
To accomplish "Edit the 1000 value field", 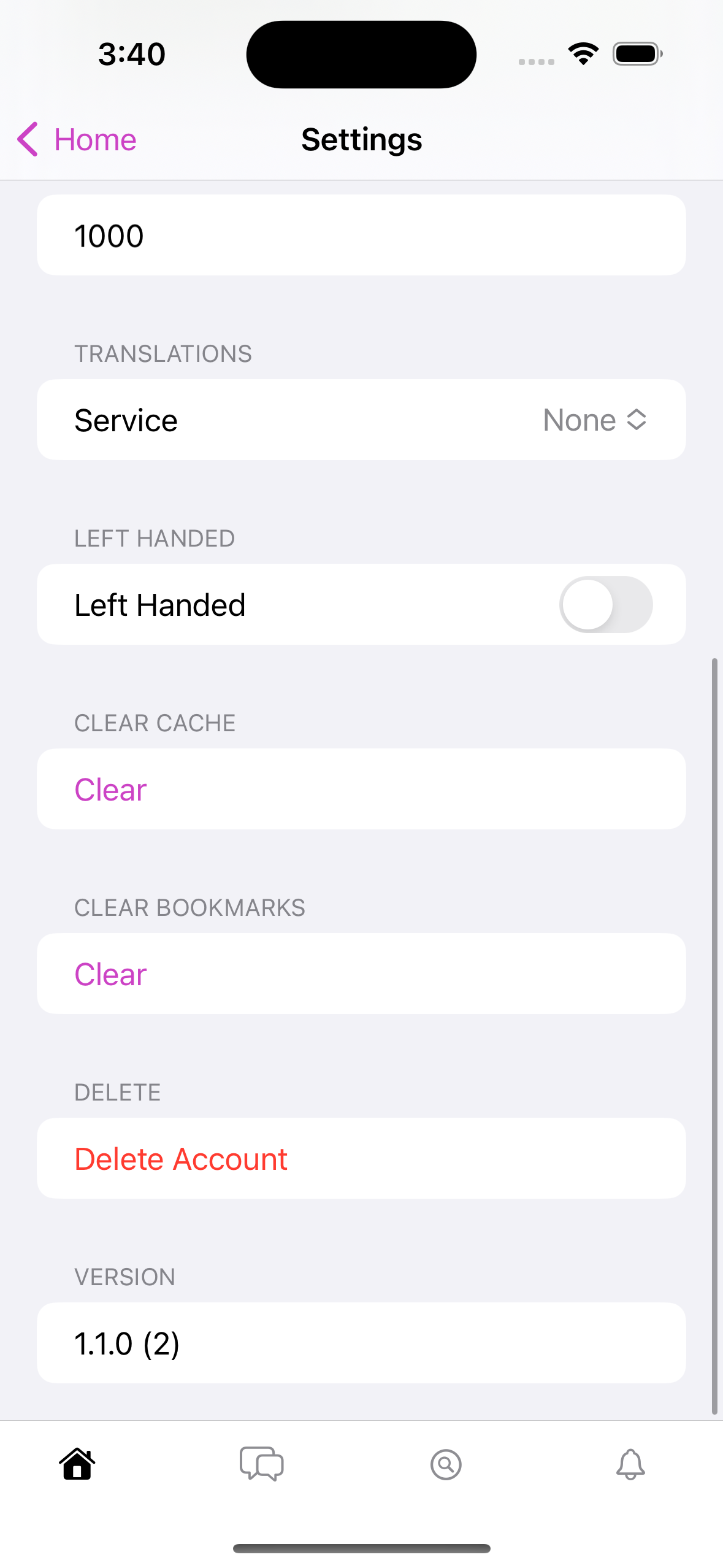I will 361,236.
